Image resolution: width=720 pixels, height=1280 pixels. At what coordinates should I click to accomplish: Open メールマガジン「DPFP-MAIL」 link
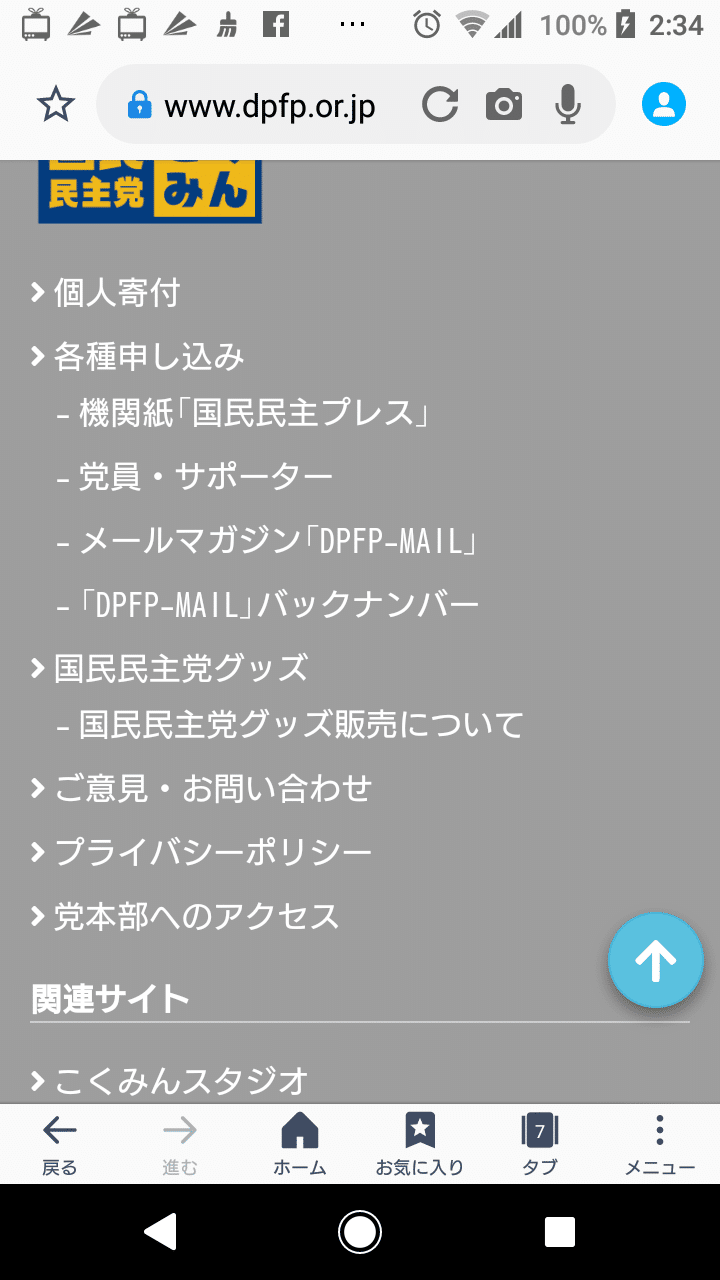pos(278,541)
